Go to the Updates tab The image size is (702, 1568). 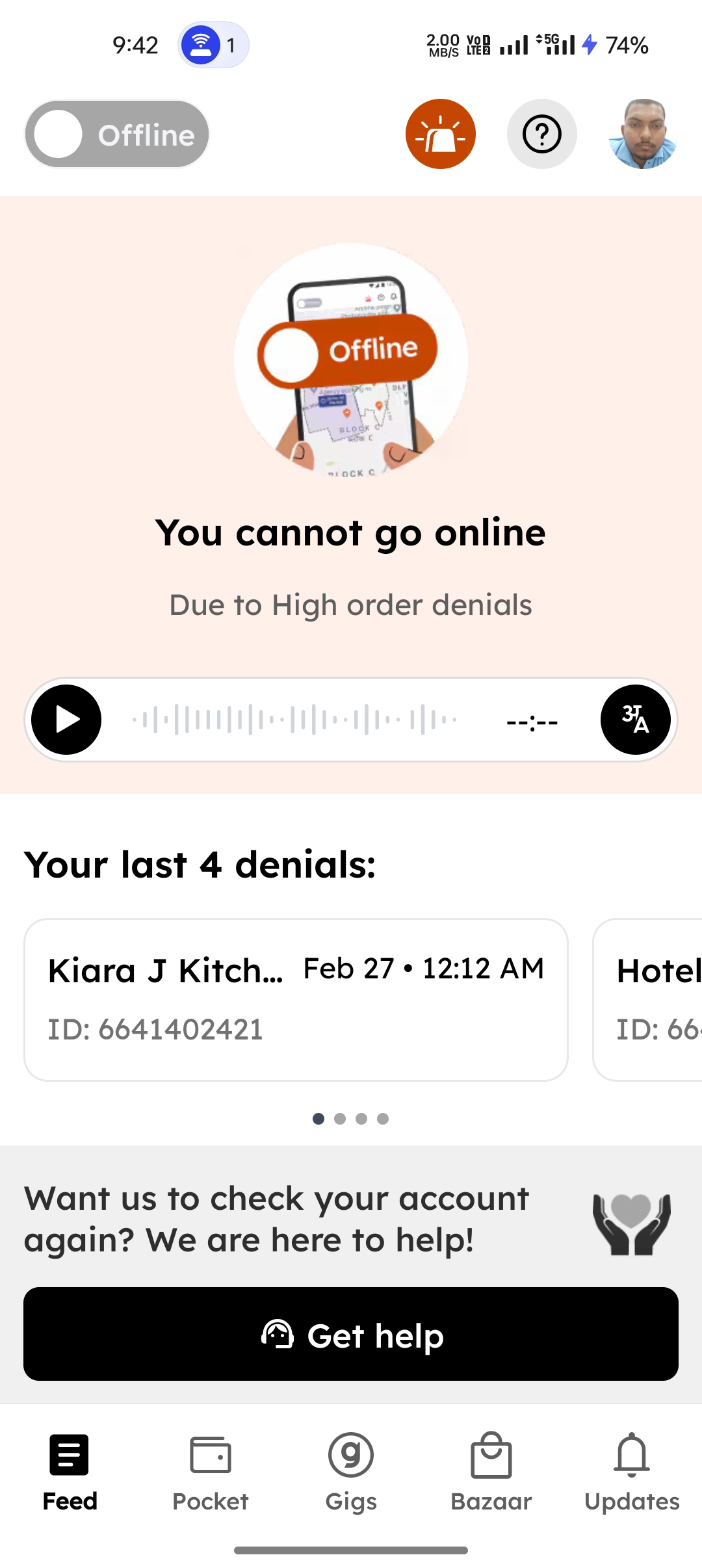coord(632,1472)
